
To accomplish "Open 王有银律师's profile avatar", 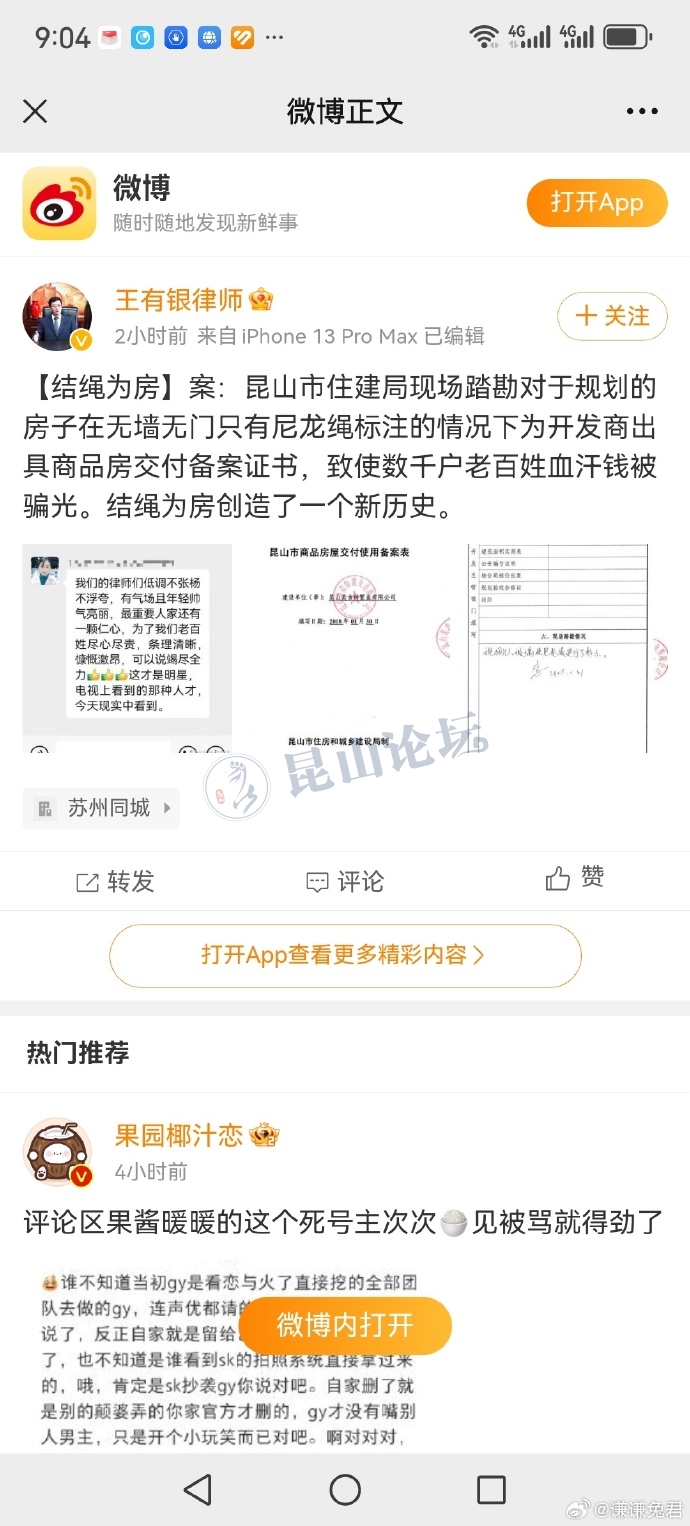I will [x=57, y=317].
